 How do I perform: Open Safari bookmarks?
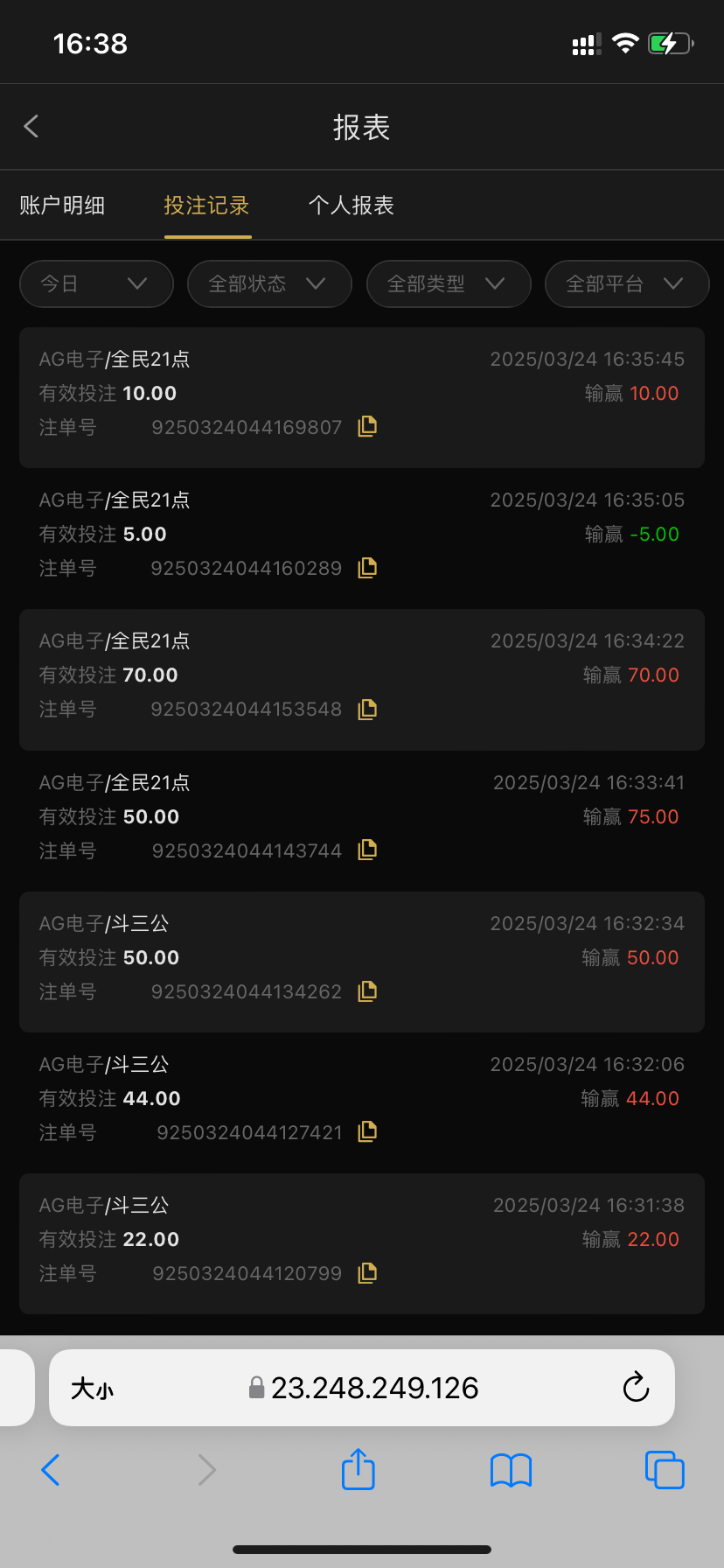(512, 1471)
